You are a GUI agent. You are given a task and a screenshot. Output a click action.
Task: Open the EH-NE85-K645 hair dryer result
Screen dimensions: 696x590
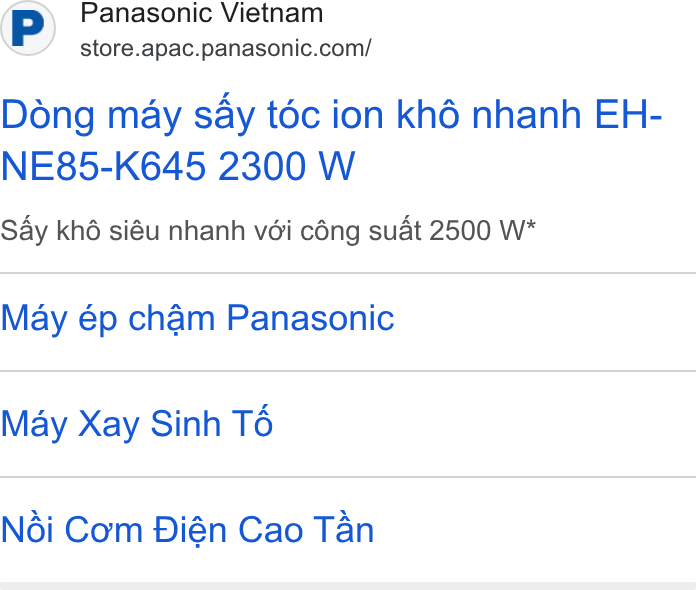tap(331, 140)
